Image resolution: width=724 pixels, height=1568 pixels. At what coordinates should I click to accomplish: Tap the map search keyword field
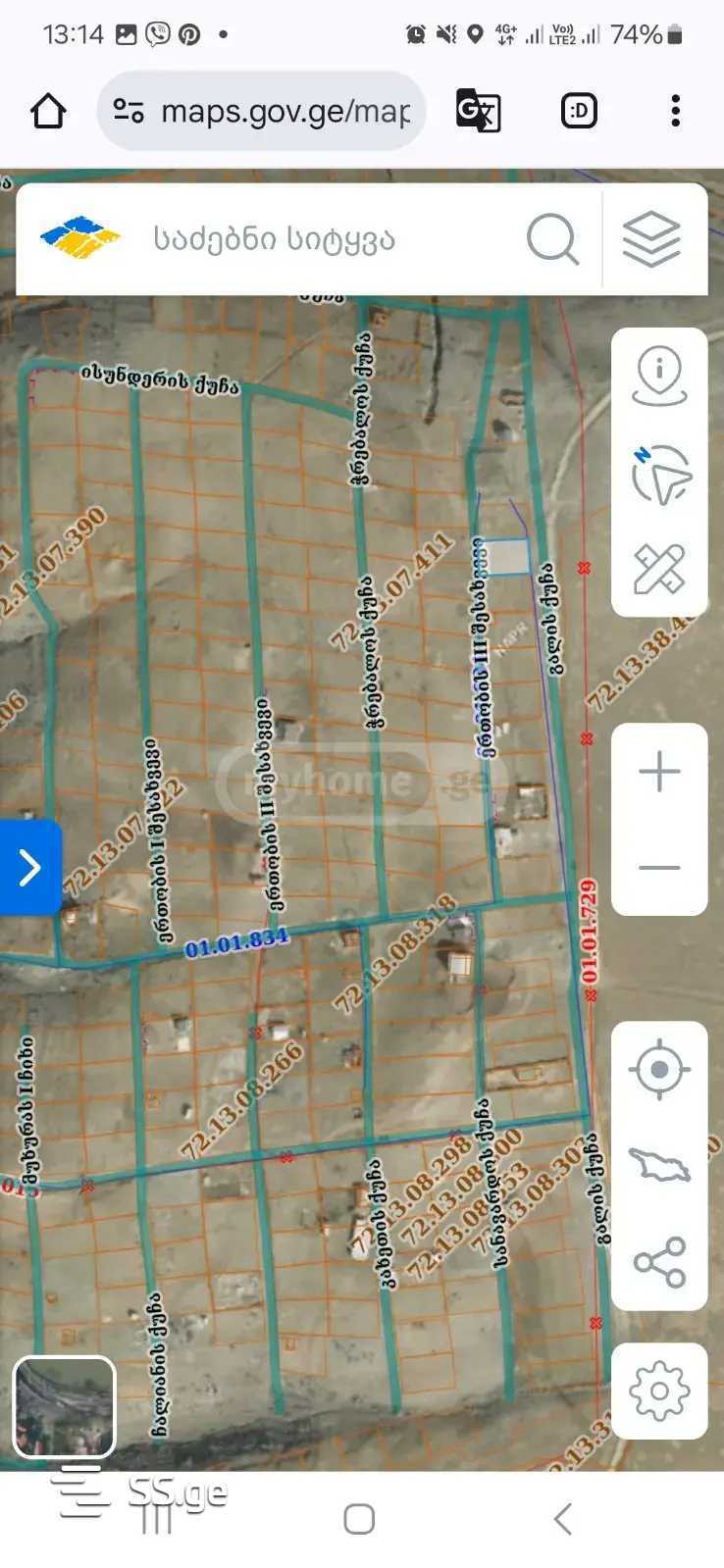click(x=324, y=238)
